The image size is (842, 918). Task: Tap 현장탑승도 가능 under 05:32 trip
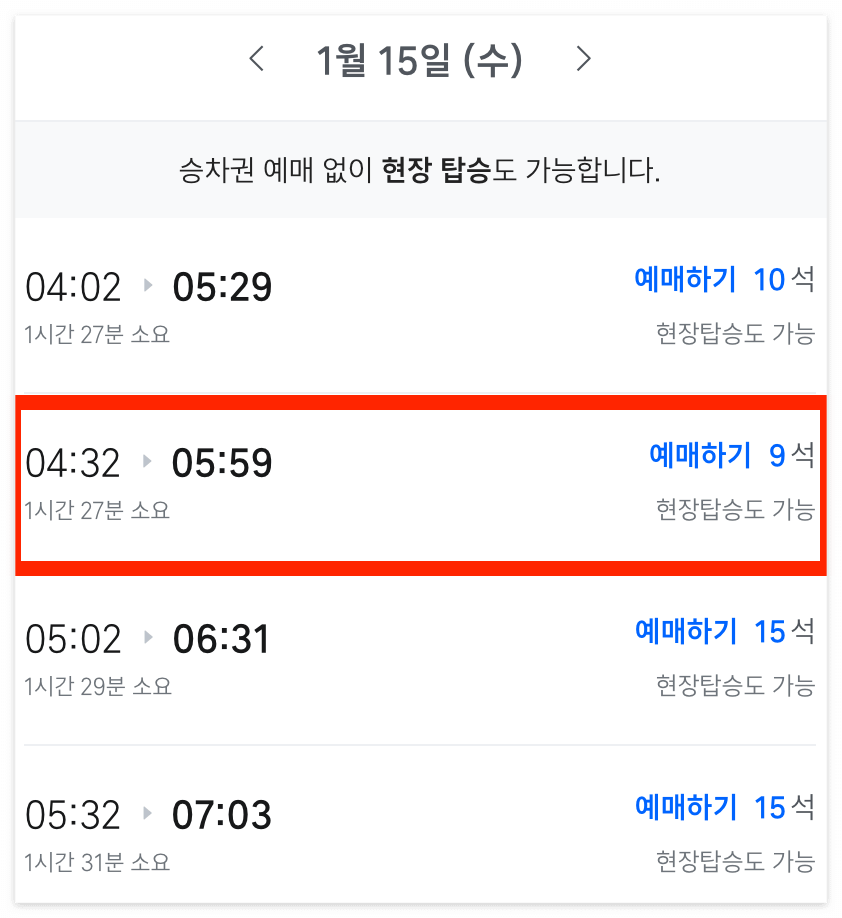pyautogui.click(x=735, y=860)
